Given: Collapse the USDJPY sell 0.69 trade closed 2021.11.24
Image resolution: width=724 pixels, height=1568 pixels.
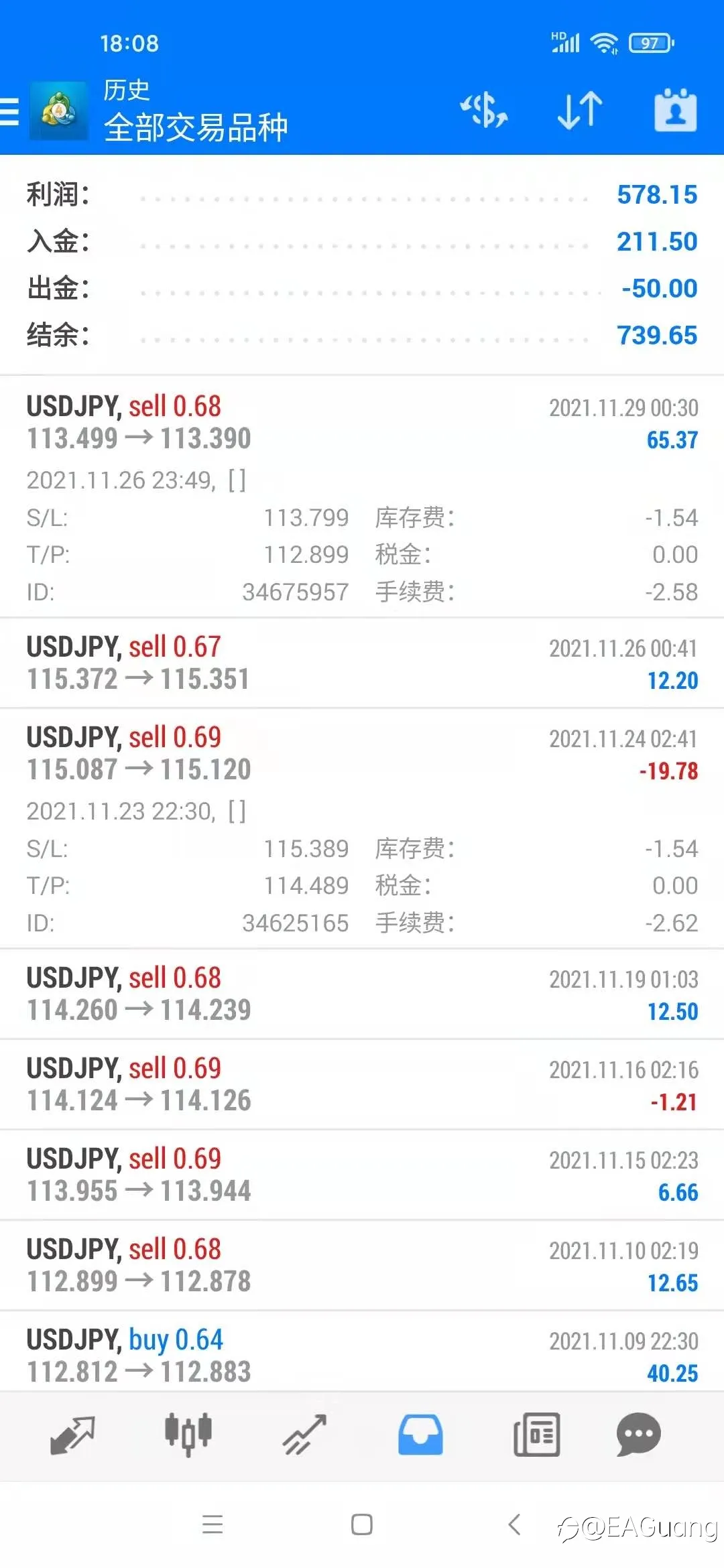Looking at the screenshot, I should point(362,828).
